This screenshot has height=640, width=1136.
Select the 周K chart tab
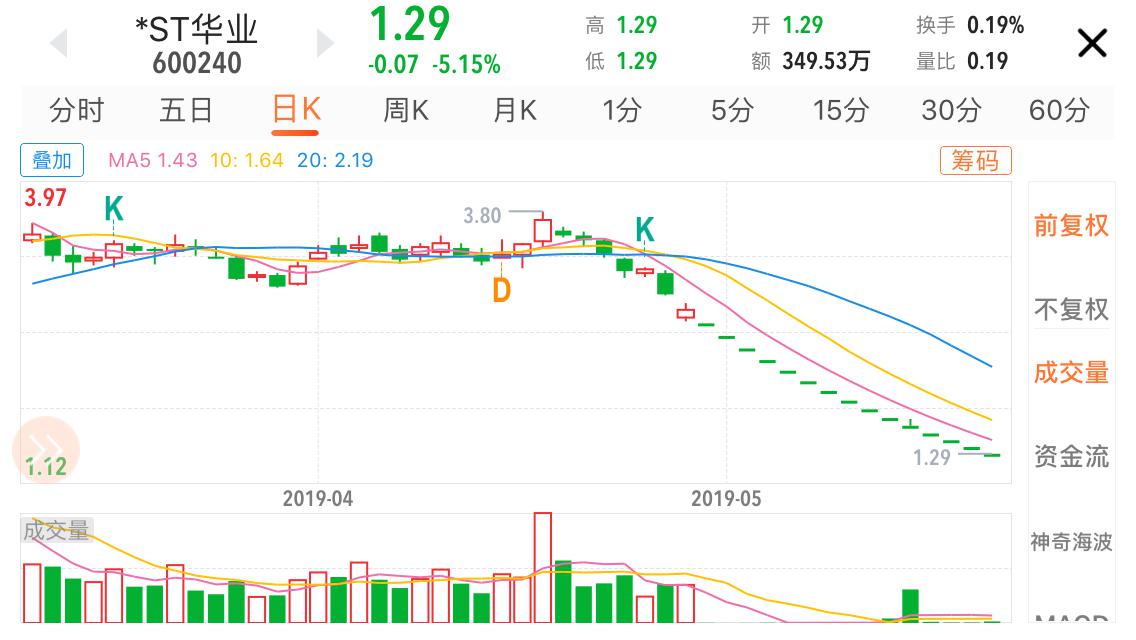click(405, 110)
